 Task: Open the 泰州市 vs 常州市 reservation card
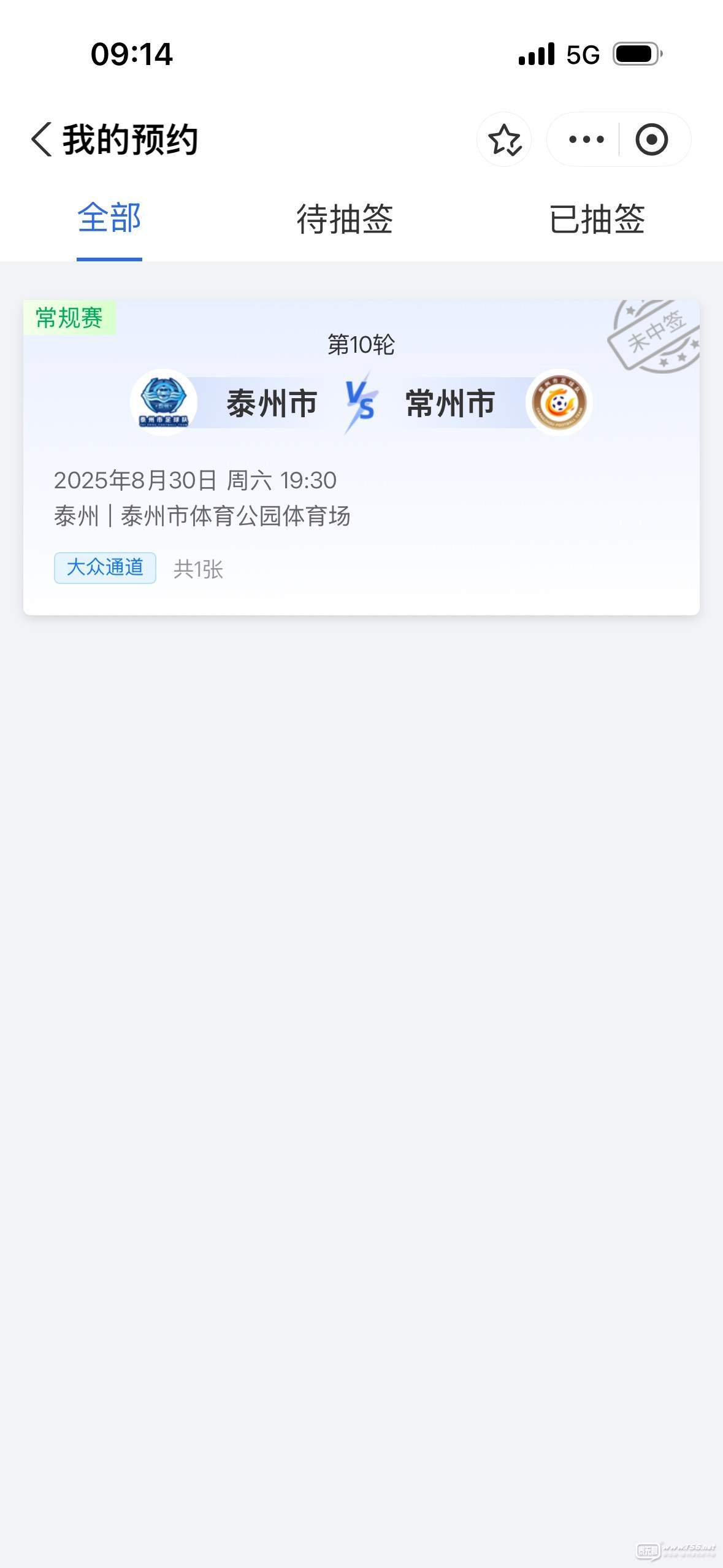click(x=361, y=457)
